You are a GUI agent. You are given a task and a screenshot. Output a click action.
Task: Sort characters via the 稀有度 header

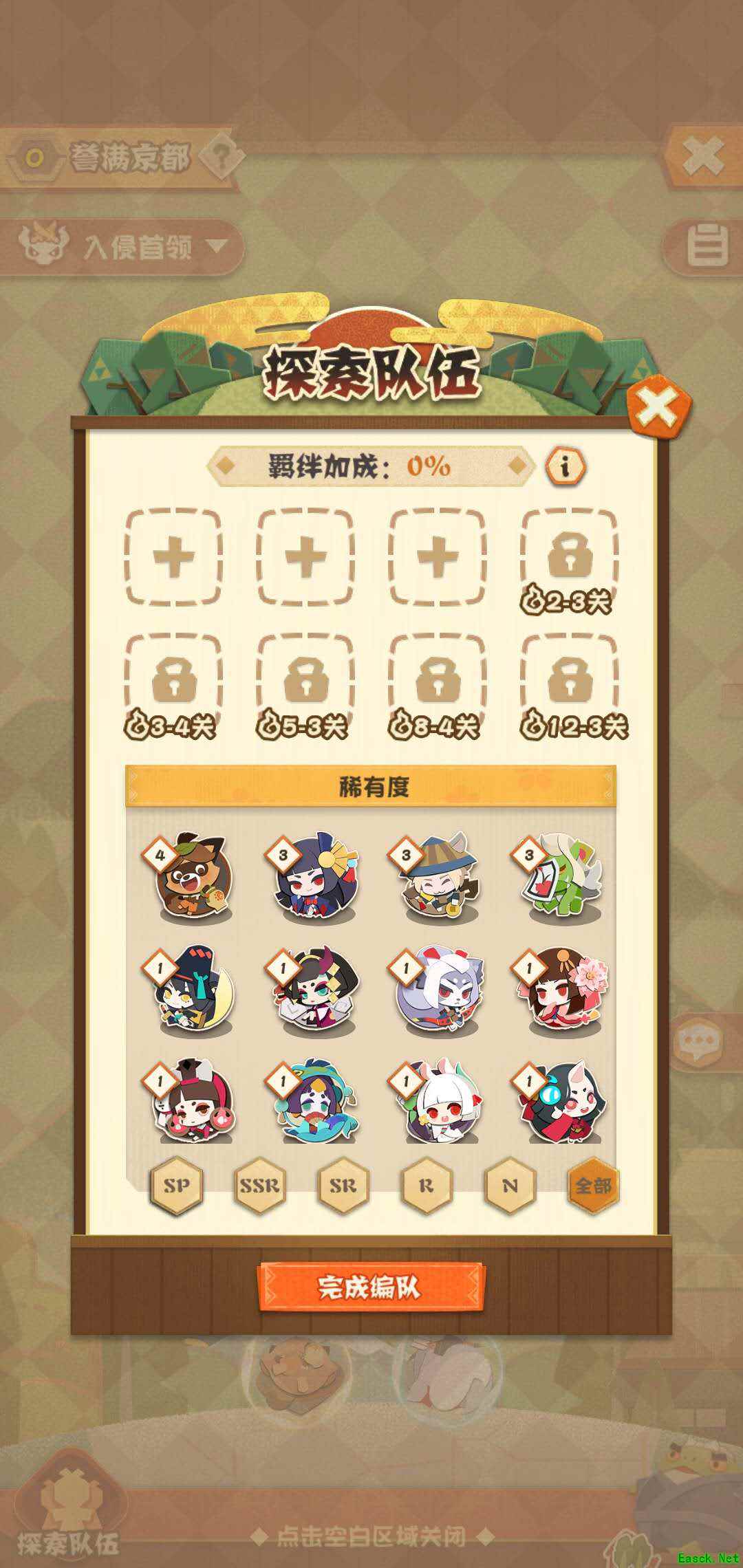tap(371, 786)
